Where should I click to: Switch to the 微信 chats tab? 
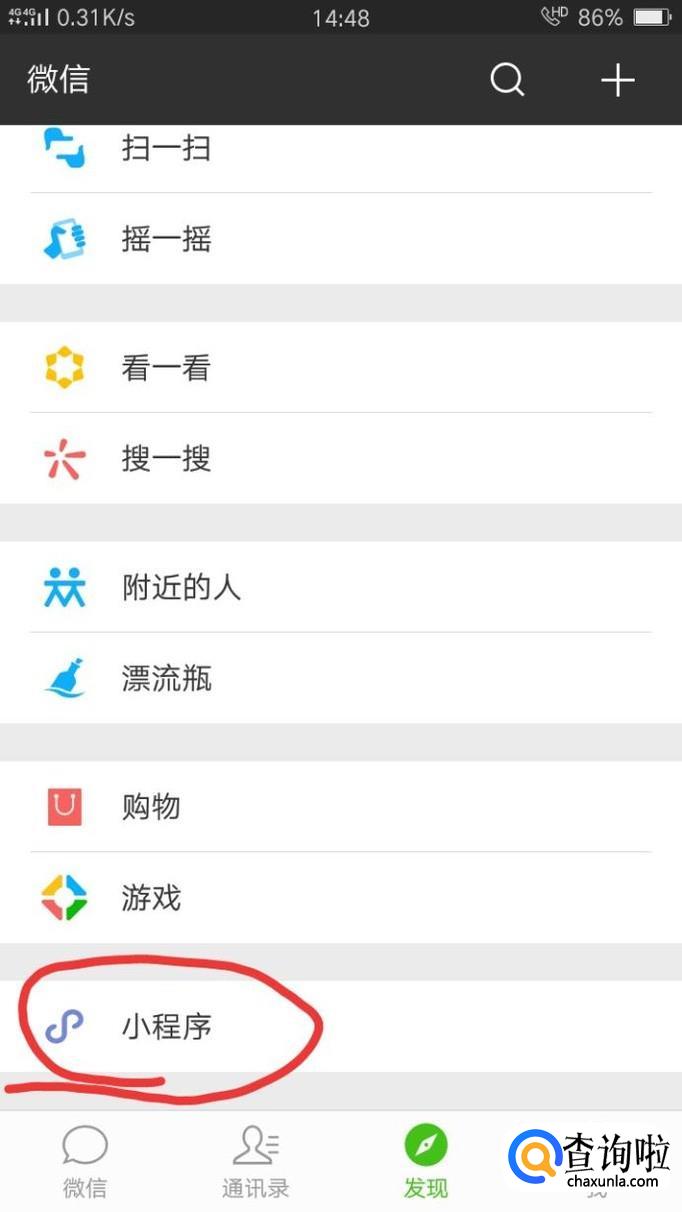[x=85, y=1162]
